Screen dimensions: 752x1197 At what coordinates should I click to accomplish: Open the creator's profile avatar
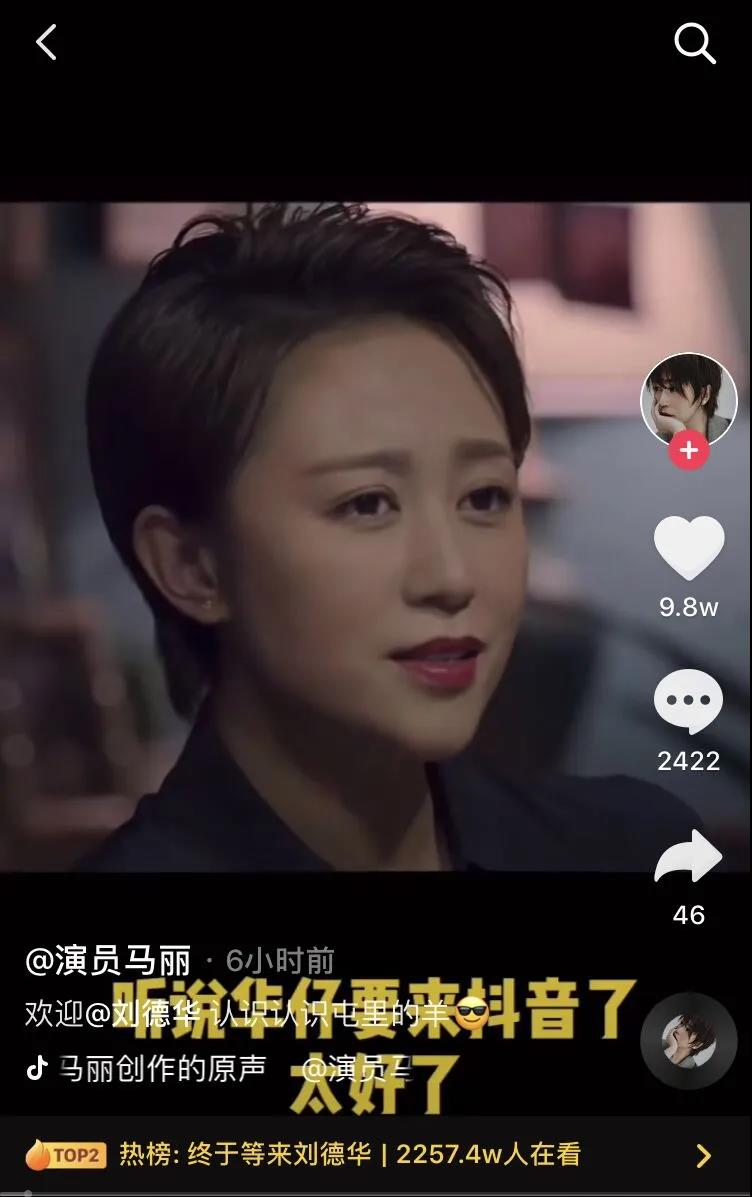click(688, 399)
